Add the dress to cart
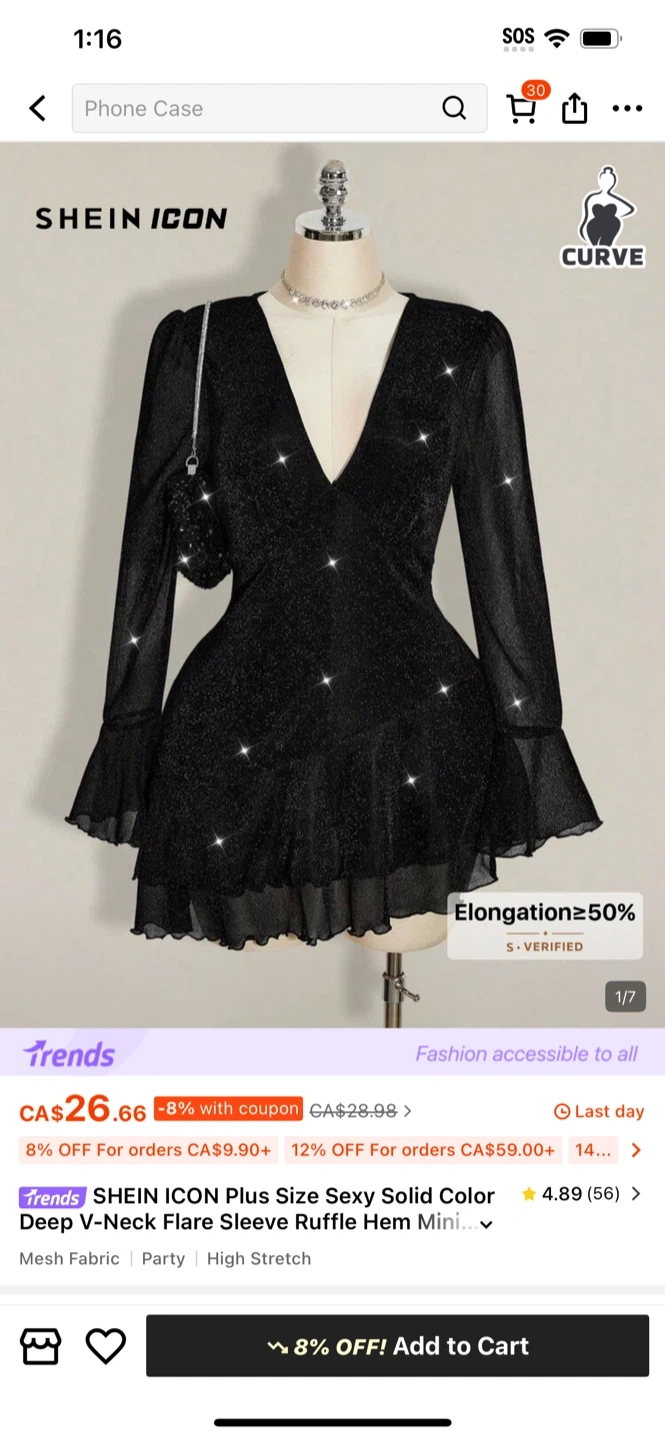Viewport: 665px width, 1440px height. [397, 1346]
